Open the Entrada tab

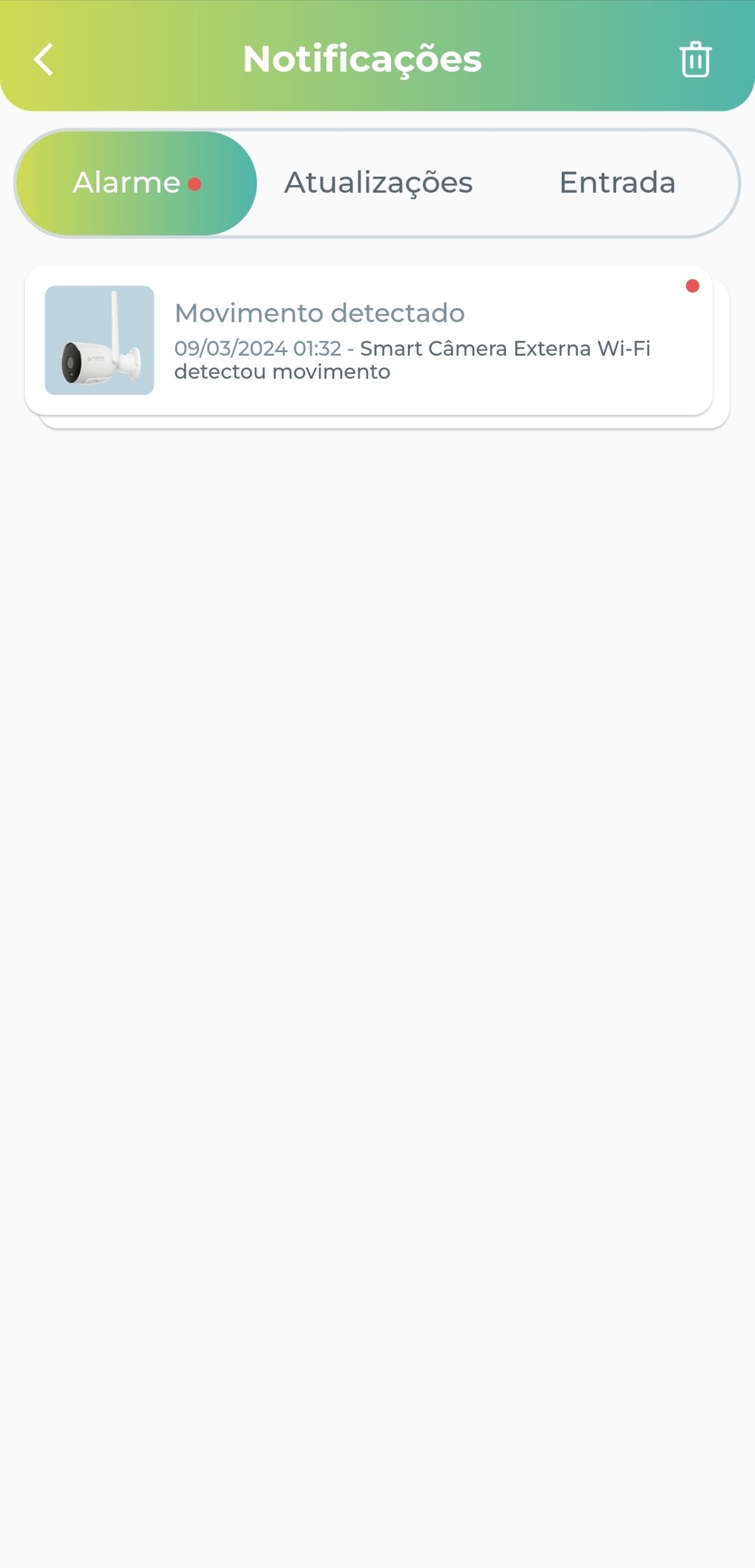pyautogui.click(x=617, y=183)
